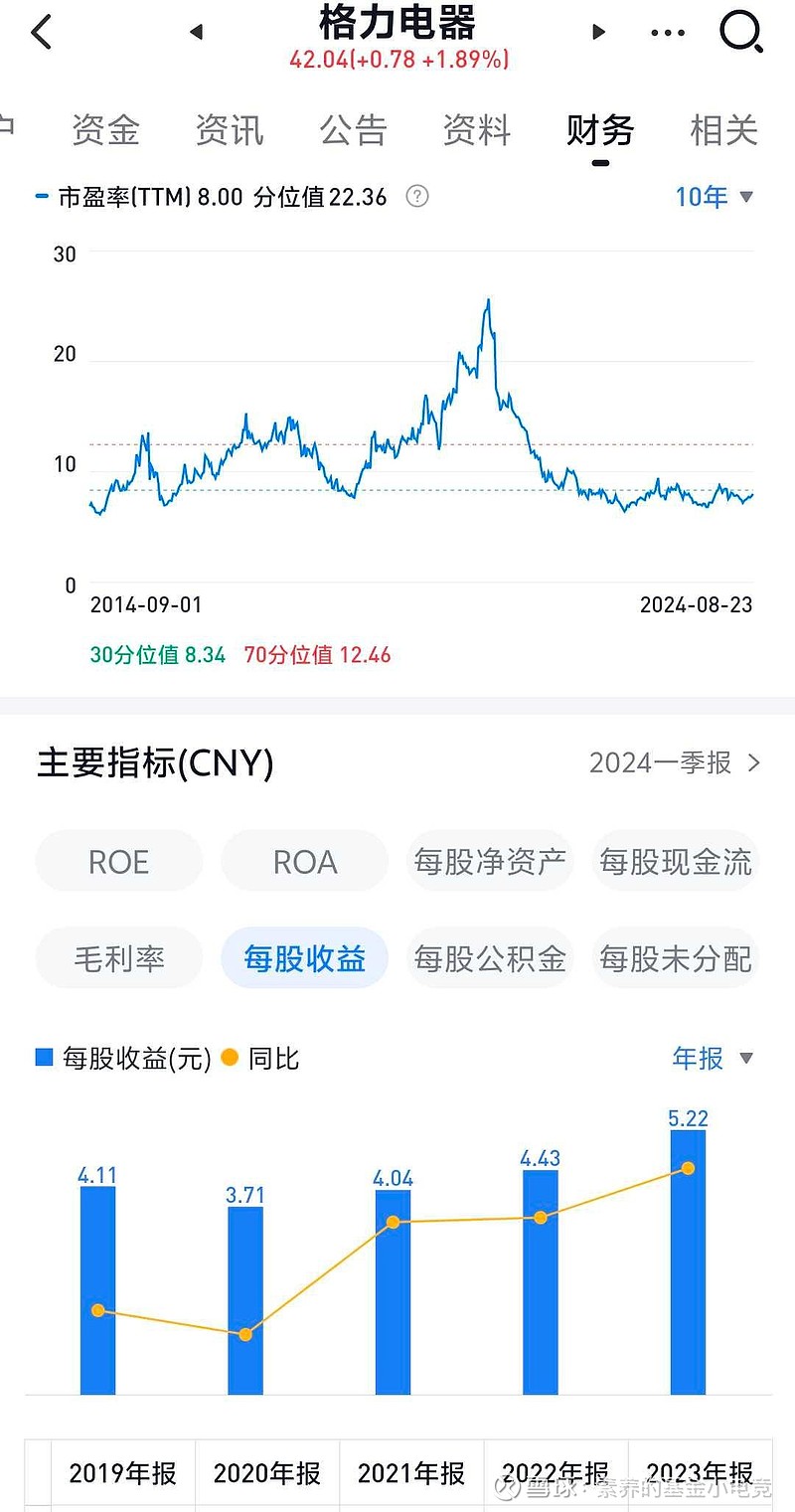Open the 2024一季报 report link
This screenshot has height=1512, width=795.
click(x=675, y=762)
